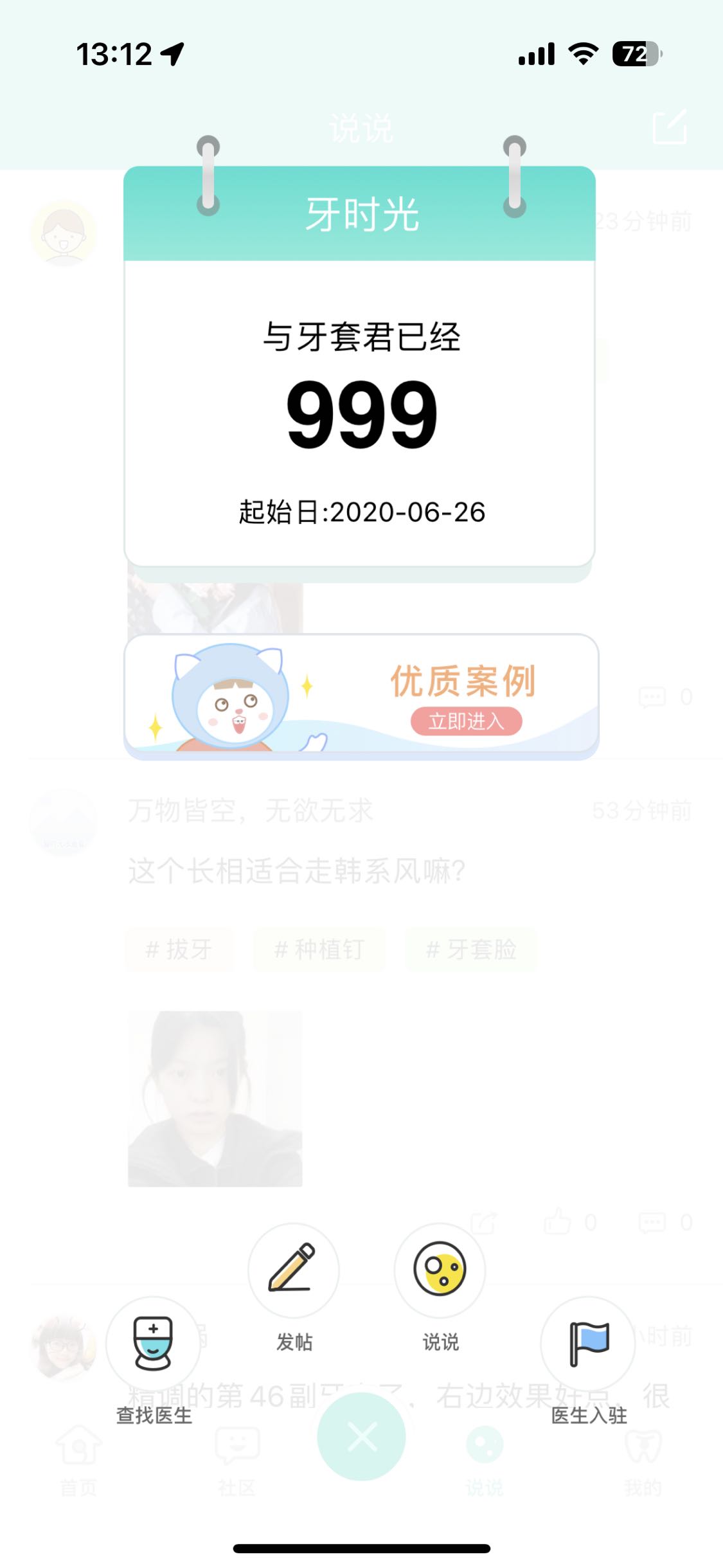Open 查找医生 to find a doctor
Image resolution: width=723 pixels, height=1568 pixels.
point(153,1343)
